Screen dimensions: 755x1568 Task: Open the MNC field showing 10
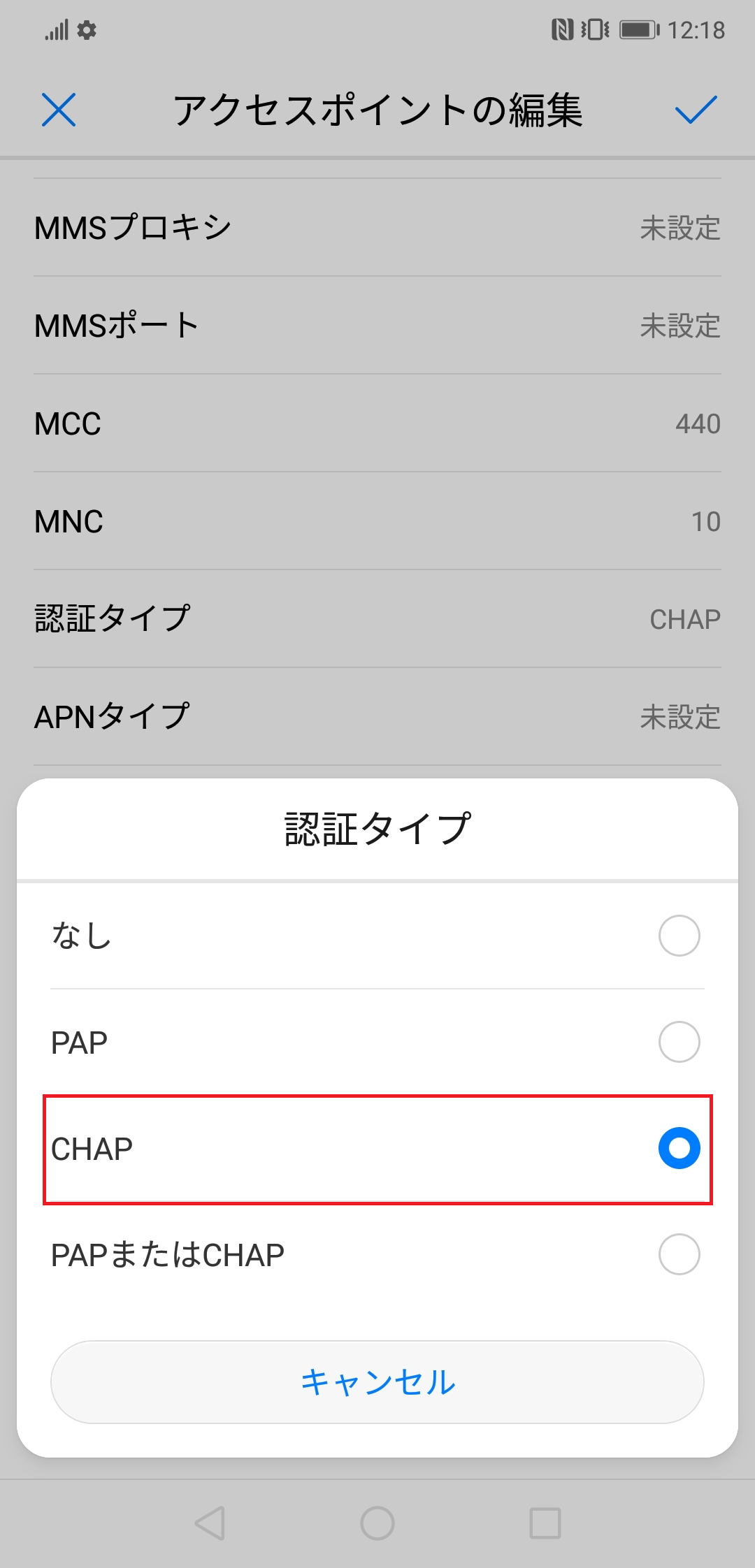(377, 521)
